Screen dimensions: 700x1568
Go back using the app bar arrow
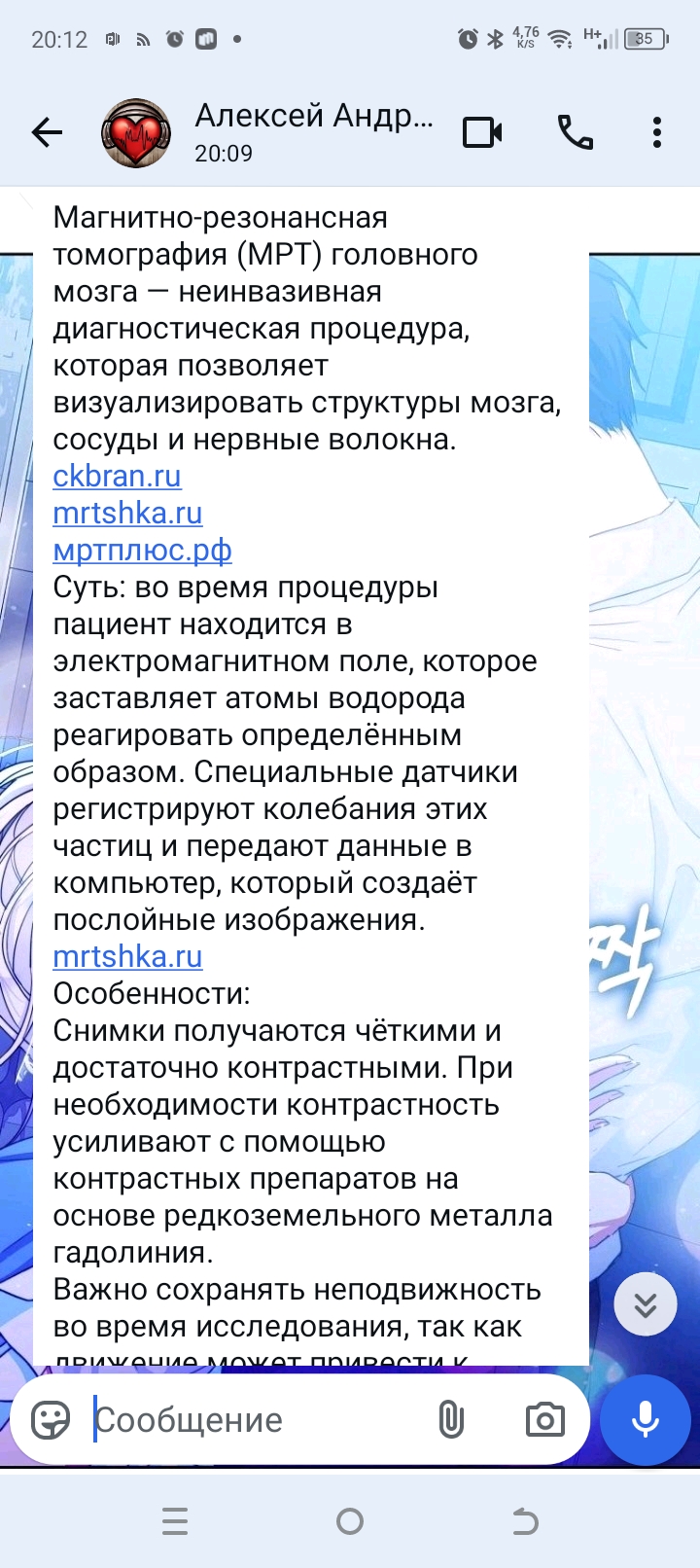click(47, 132)
